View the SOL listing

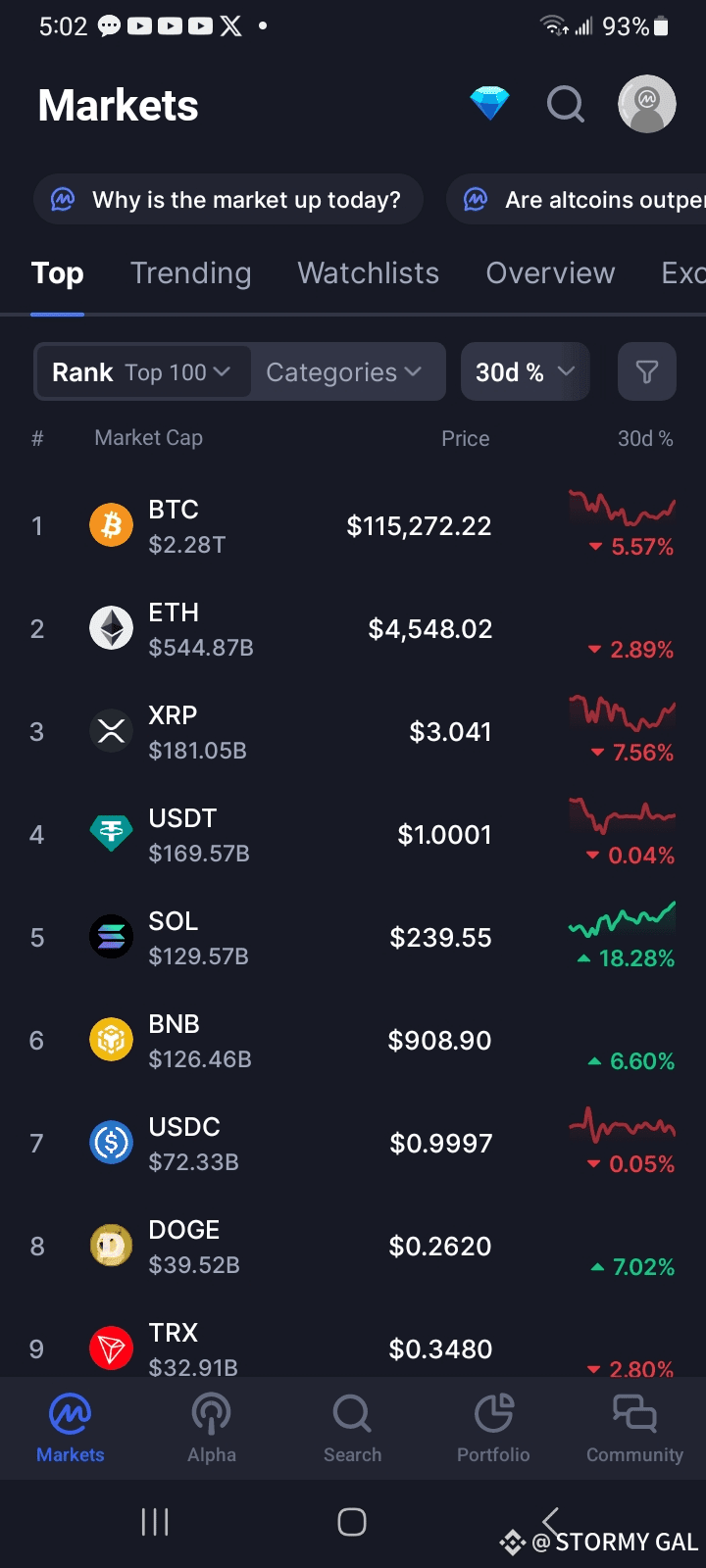(353, 938)
